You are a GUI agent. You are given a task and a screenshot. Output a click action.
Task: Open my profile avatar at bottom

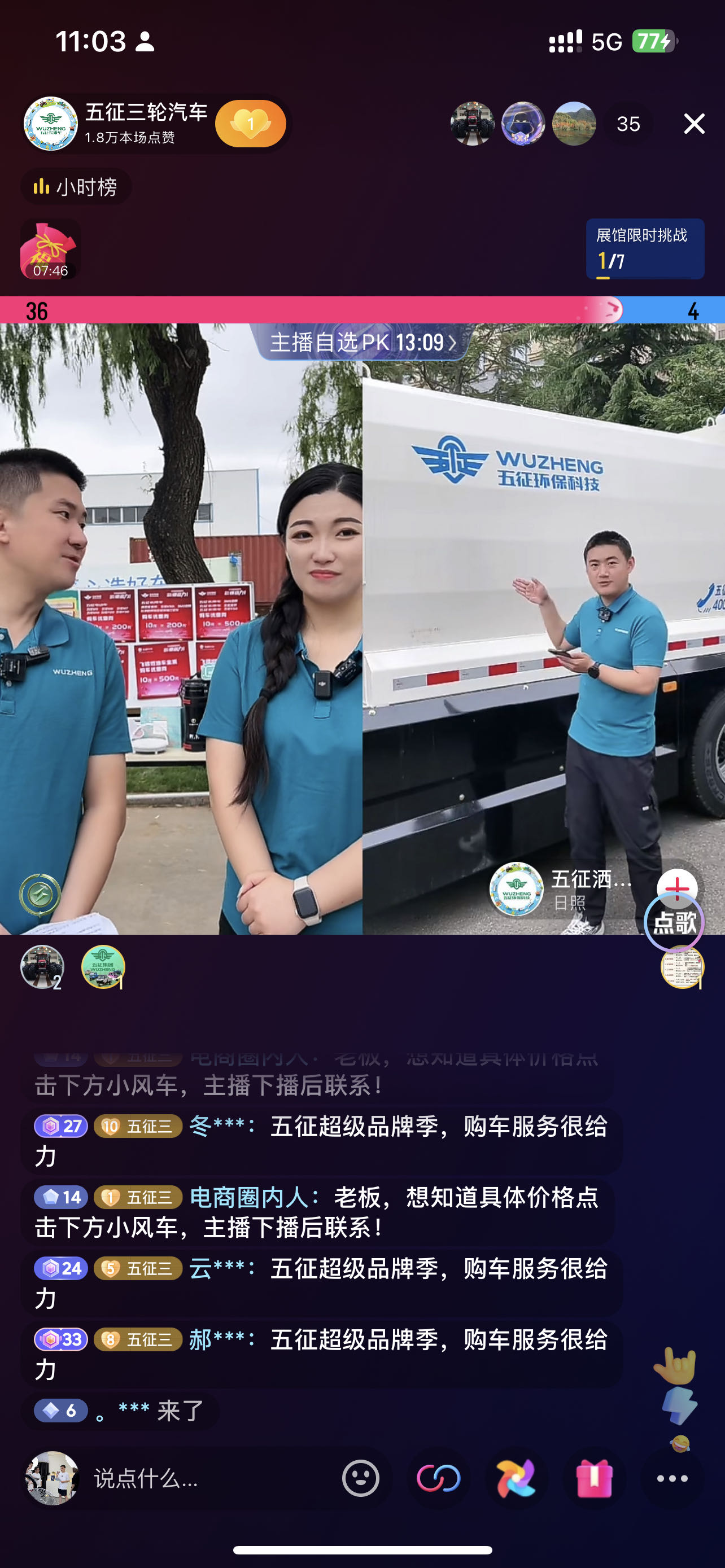[x=52, y=1478]
